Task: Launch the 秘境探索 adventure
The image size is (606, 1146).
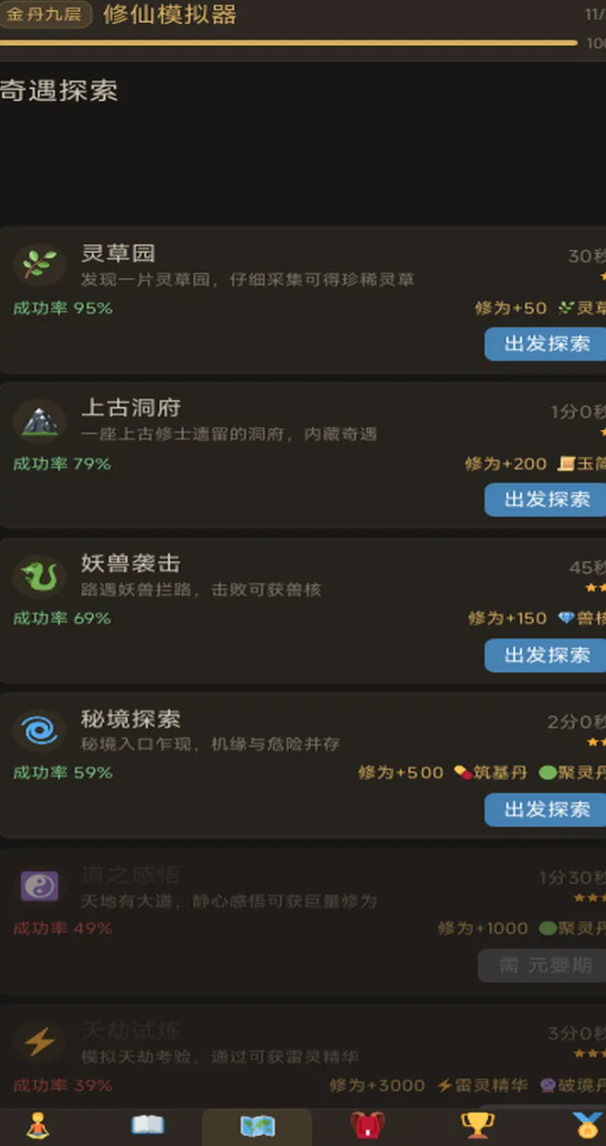Action: pyautogui.click(x=545, y=810)
